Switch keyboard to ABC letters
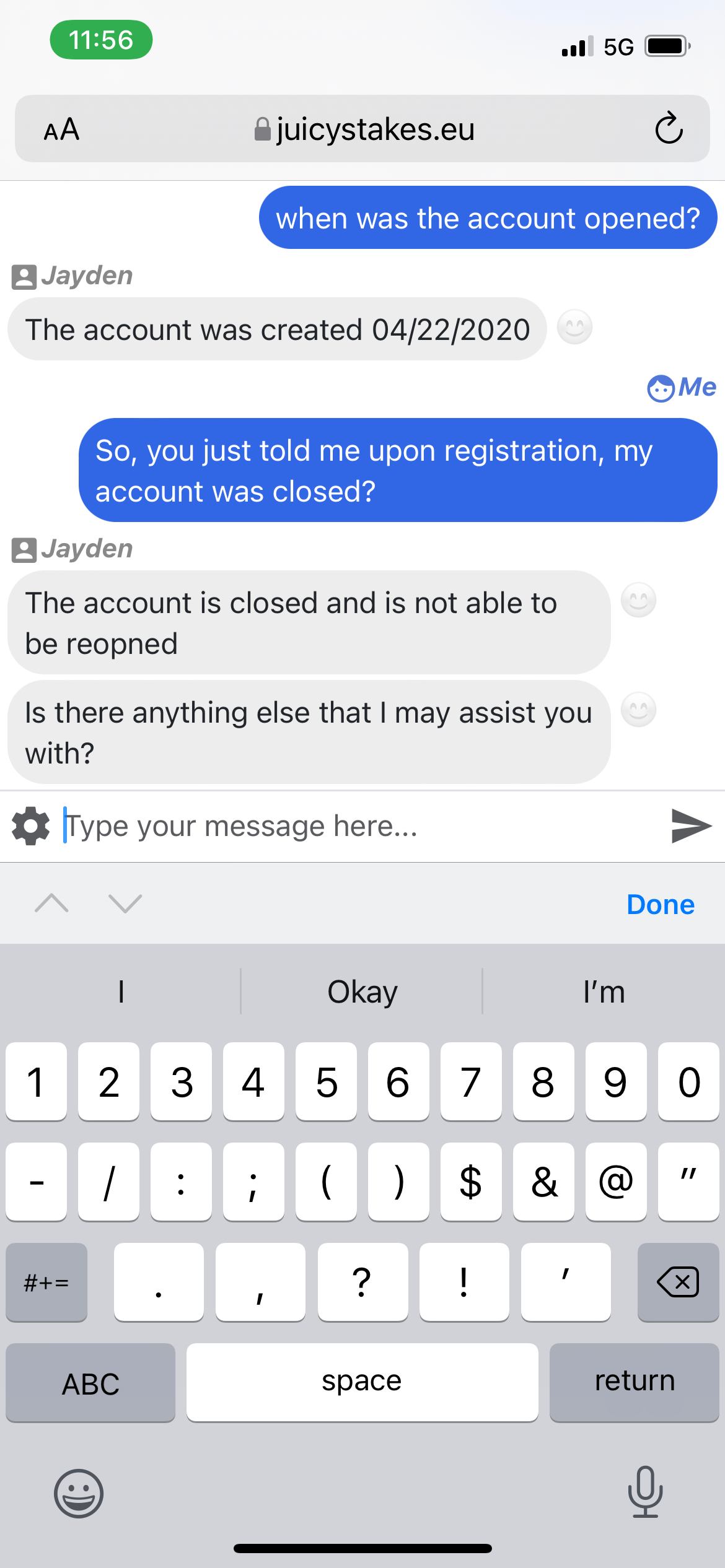 coord(90,1383)
